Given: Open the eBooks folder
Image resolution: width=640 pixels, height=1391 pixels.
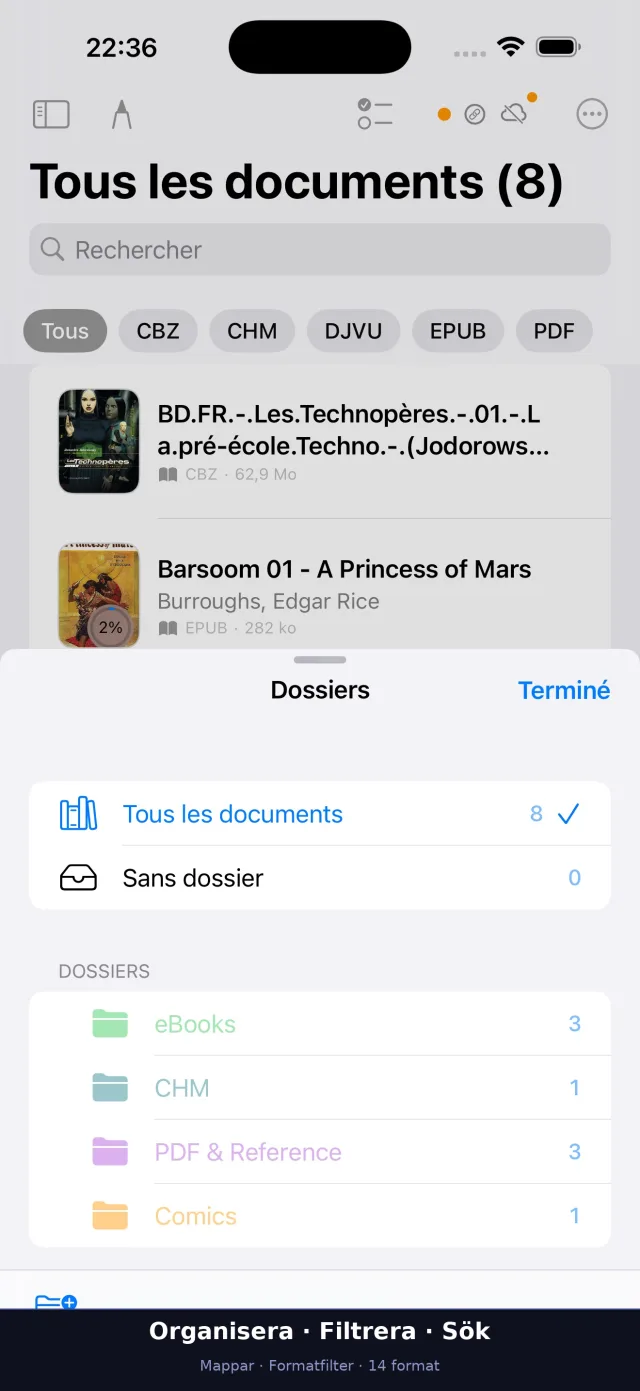Looking at the screenshot, I should pyautogui.click(x=320, y=1024).
